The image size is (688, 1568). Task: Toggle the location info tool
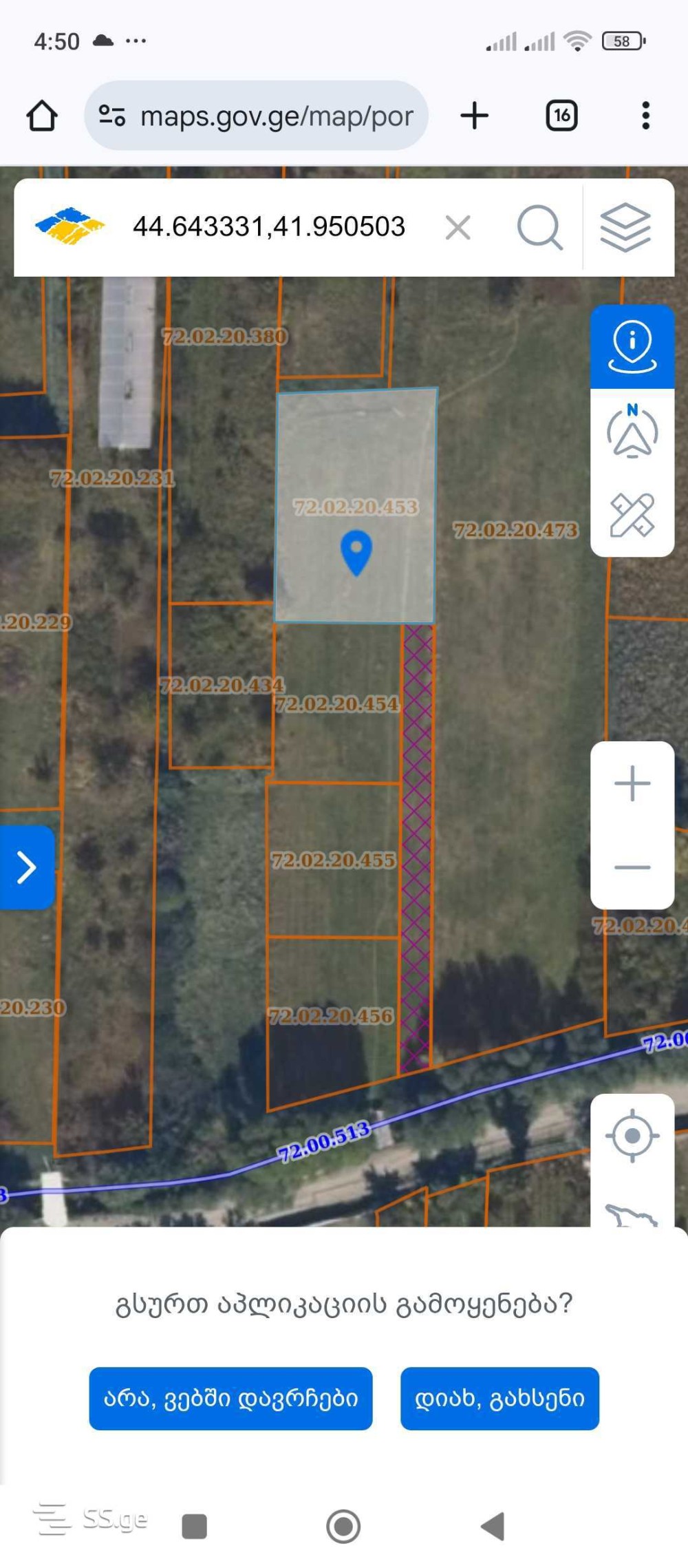[632, 347]
